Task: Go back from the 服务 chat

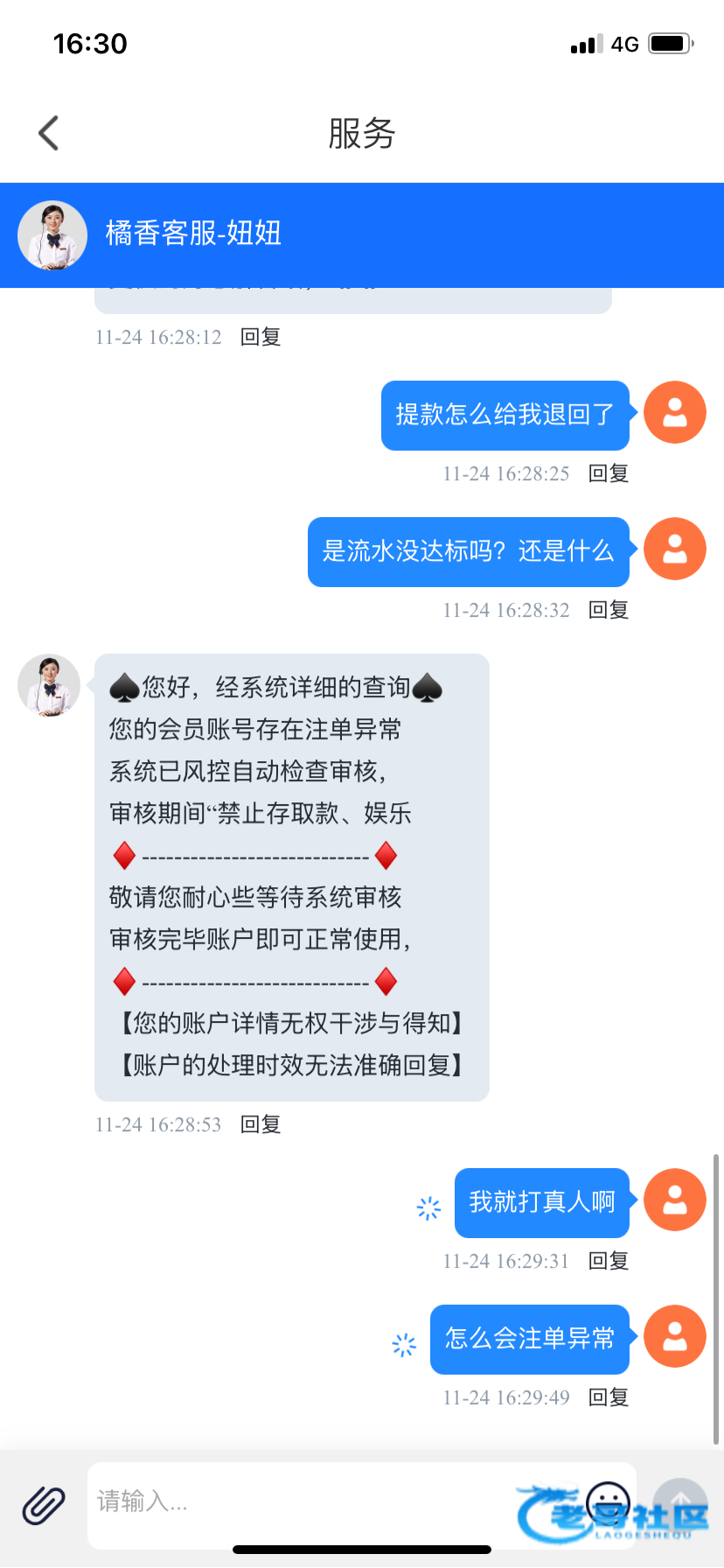Action: pyautogui.click(x=49, y=133)
